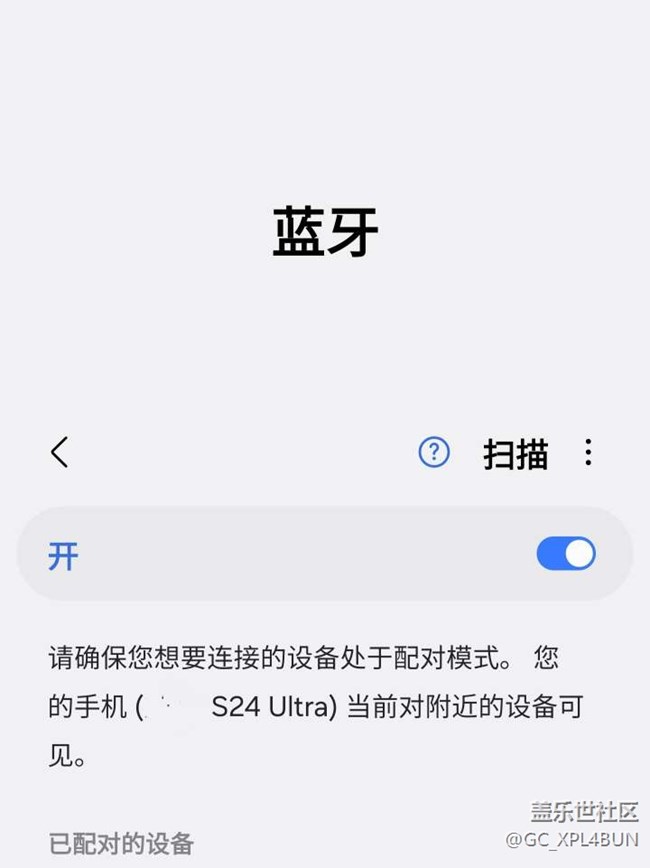This screenshot has width=650, height=868.
Task: Open the three-dot overflow menu
Action: [x=588, y=453]
